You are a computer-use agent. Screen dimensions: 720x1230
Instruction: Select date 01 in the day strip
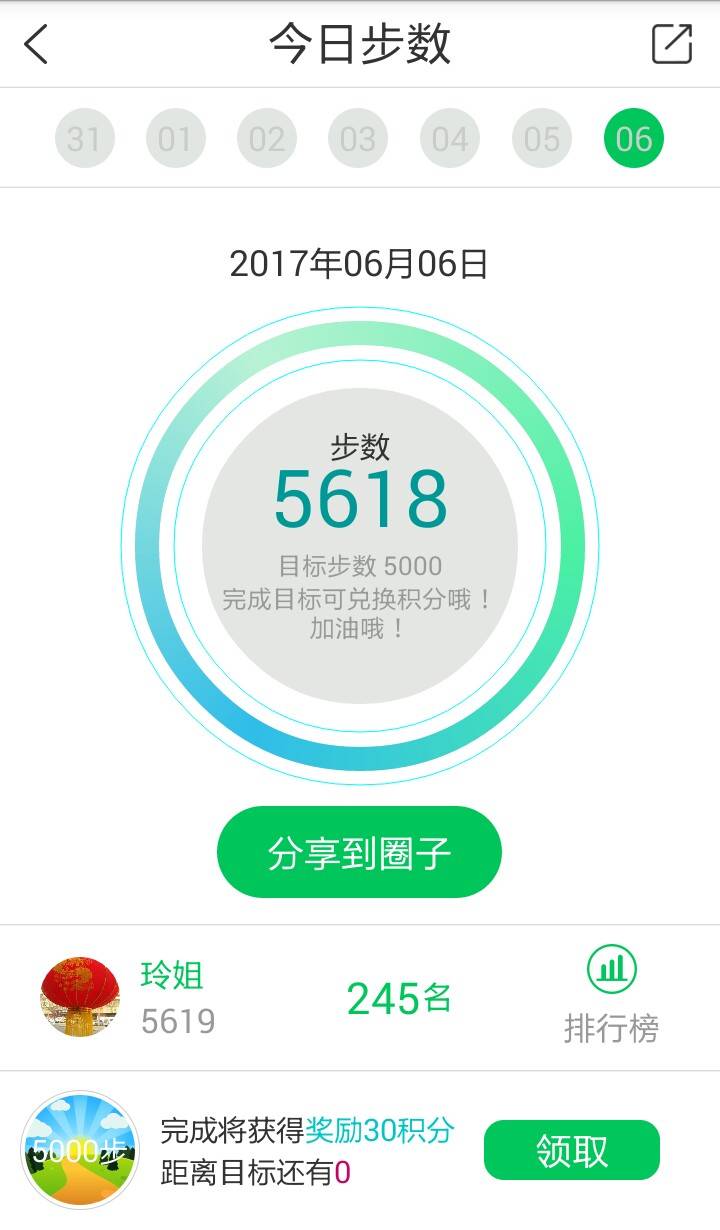(x=175, y=138)
